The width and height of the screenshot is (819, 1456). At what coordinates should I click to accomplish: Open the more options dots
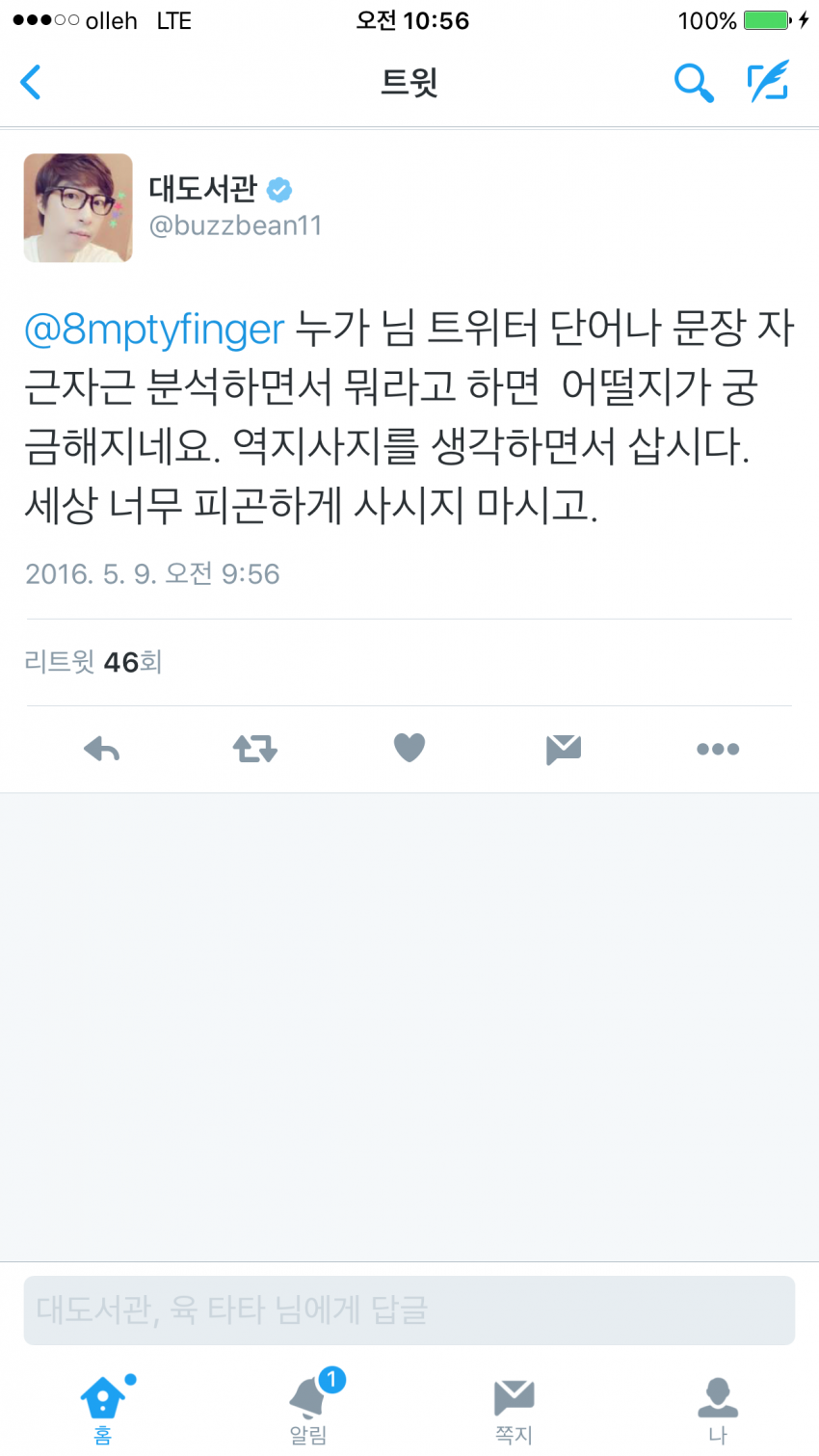tap(718, 749)
